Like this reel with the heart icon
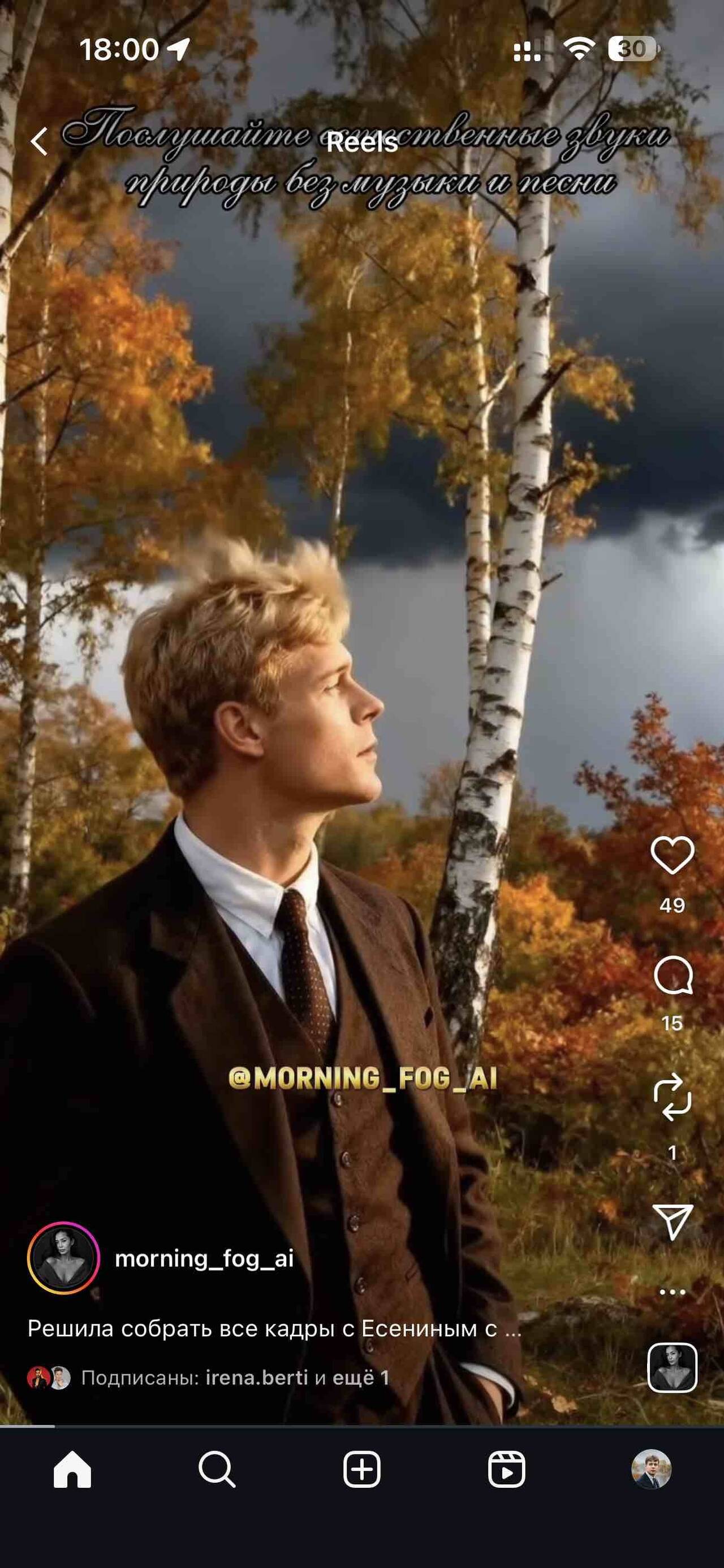This screenshot has height=1568, width=724. (x=672, y=855)
